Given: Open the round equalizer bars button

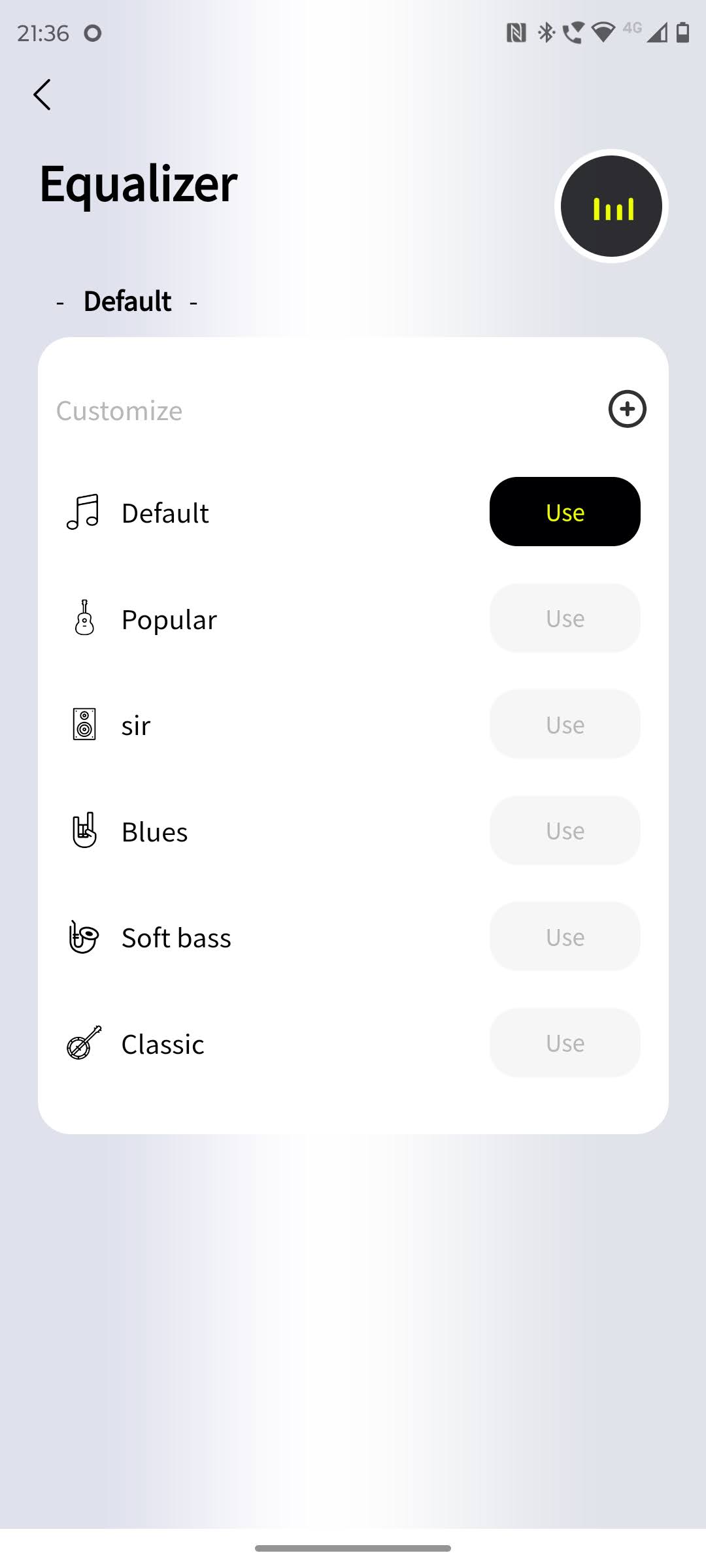Looking at the screenshot, I should [611, 206].
